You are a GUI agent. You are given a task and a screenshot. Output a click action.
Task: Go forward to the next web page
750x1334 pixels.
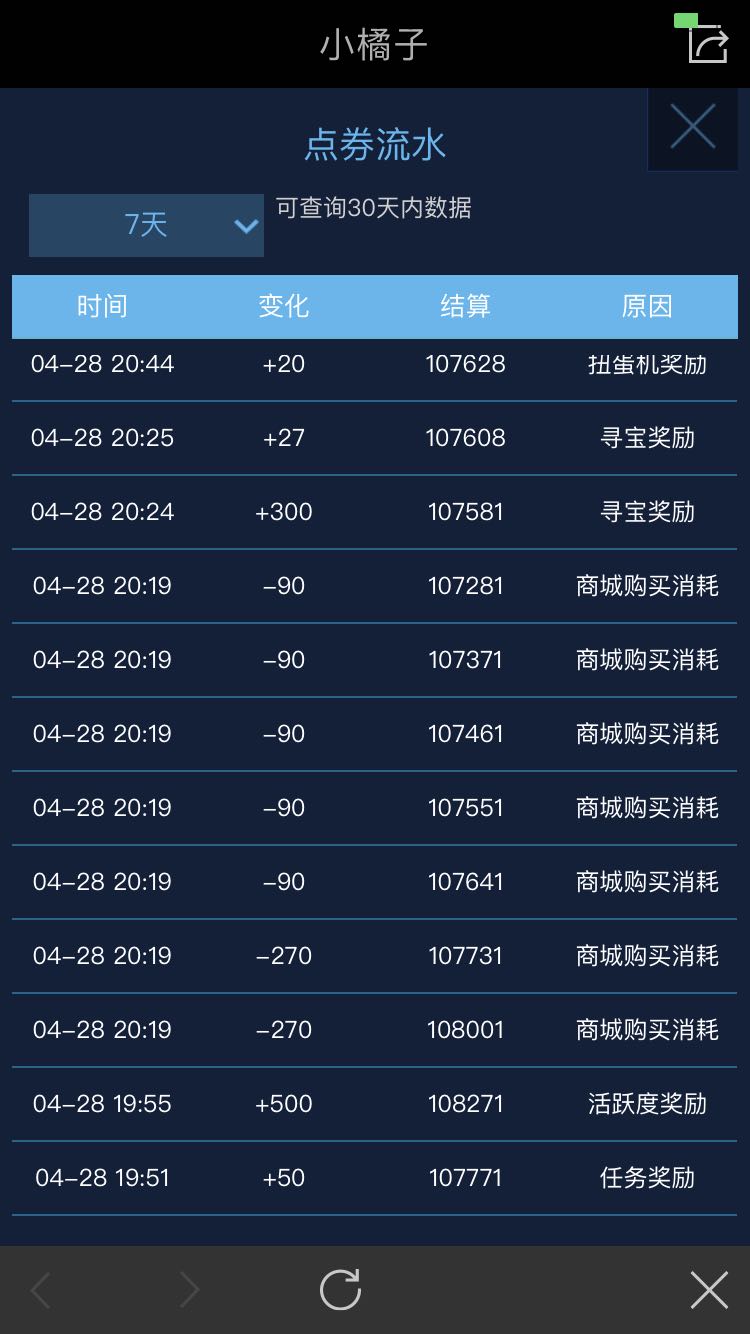pos(189,1290)
